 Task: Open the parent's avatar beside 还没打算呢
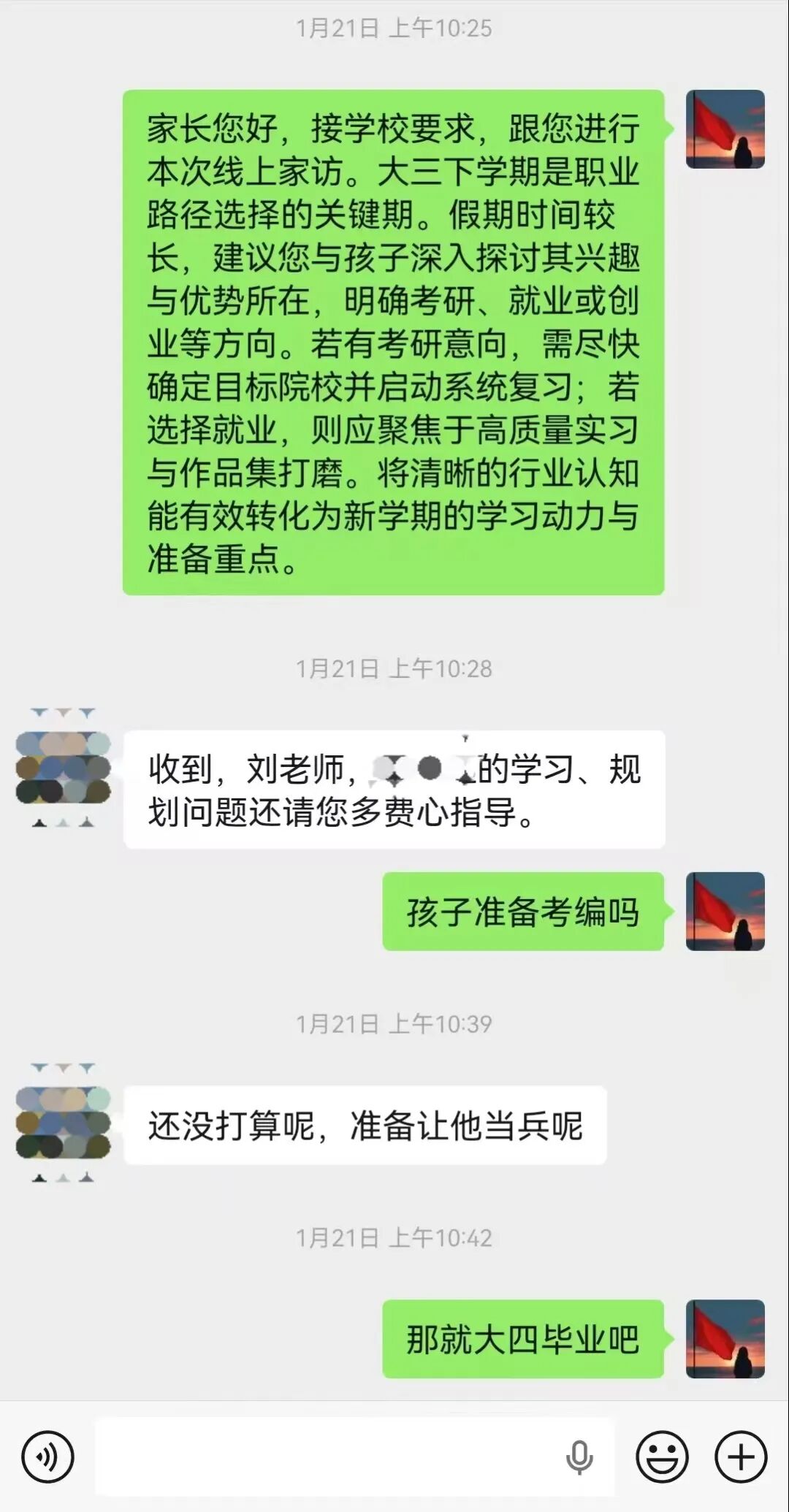click(x=64, y=1123)
